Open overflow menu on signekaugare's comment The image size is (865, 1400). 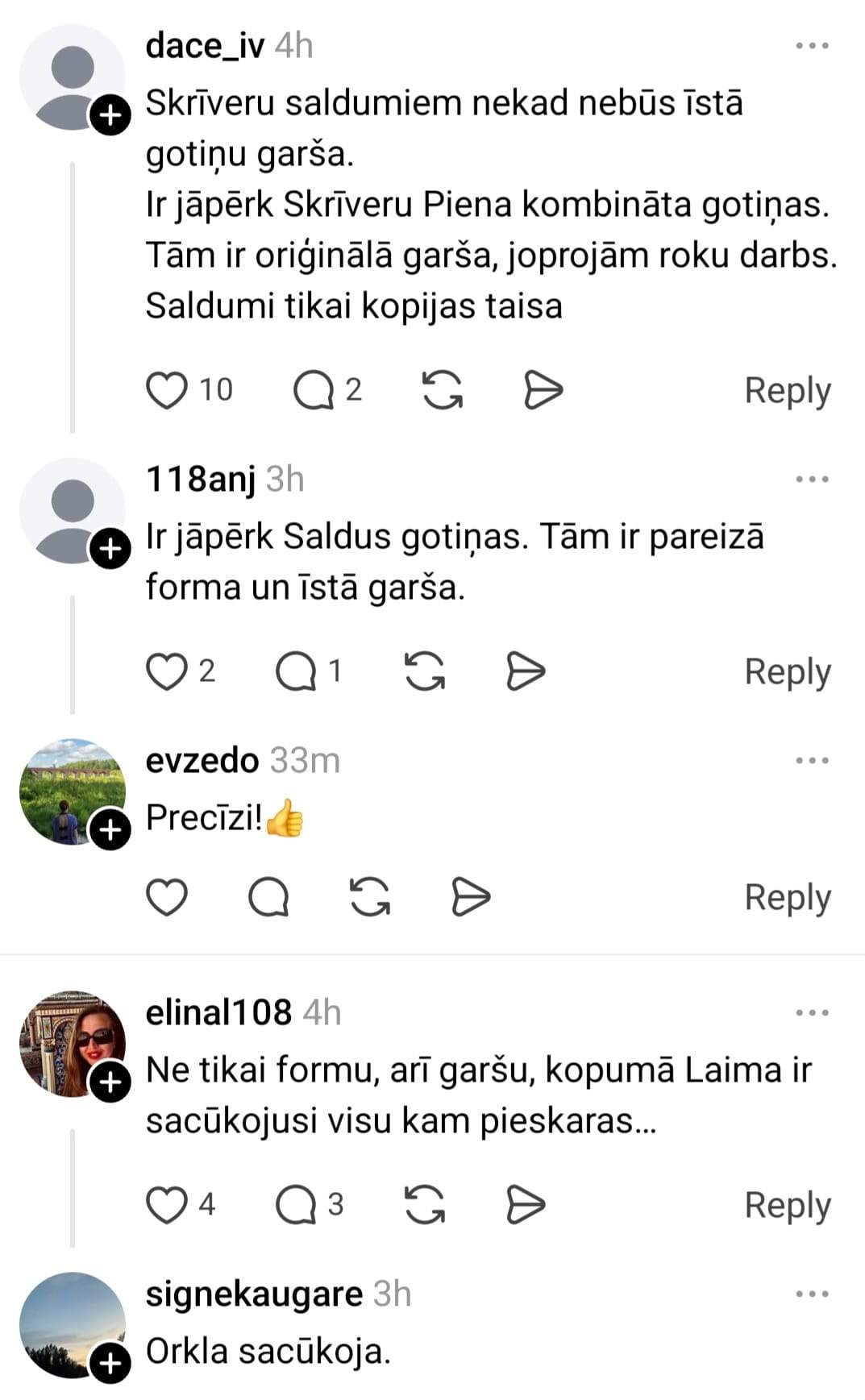tap(812, 1294)
